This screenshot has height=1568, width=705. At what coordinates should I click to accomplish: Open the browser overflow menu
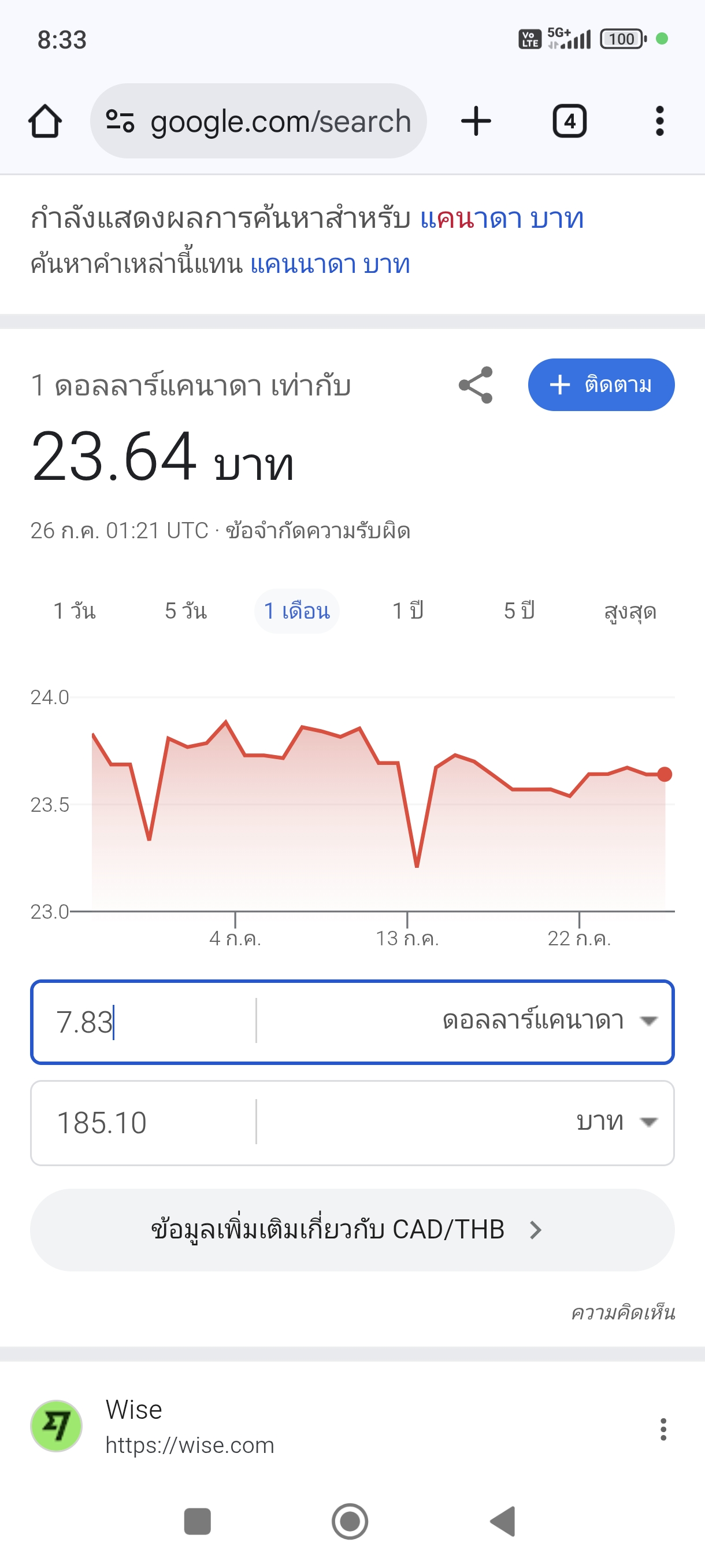660,121
